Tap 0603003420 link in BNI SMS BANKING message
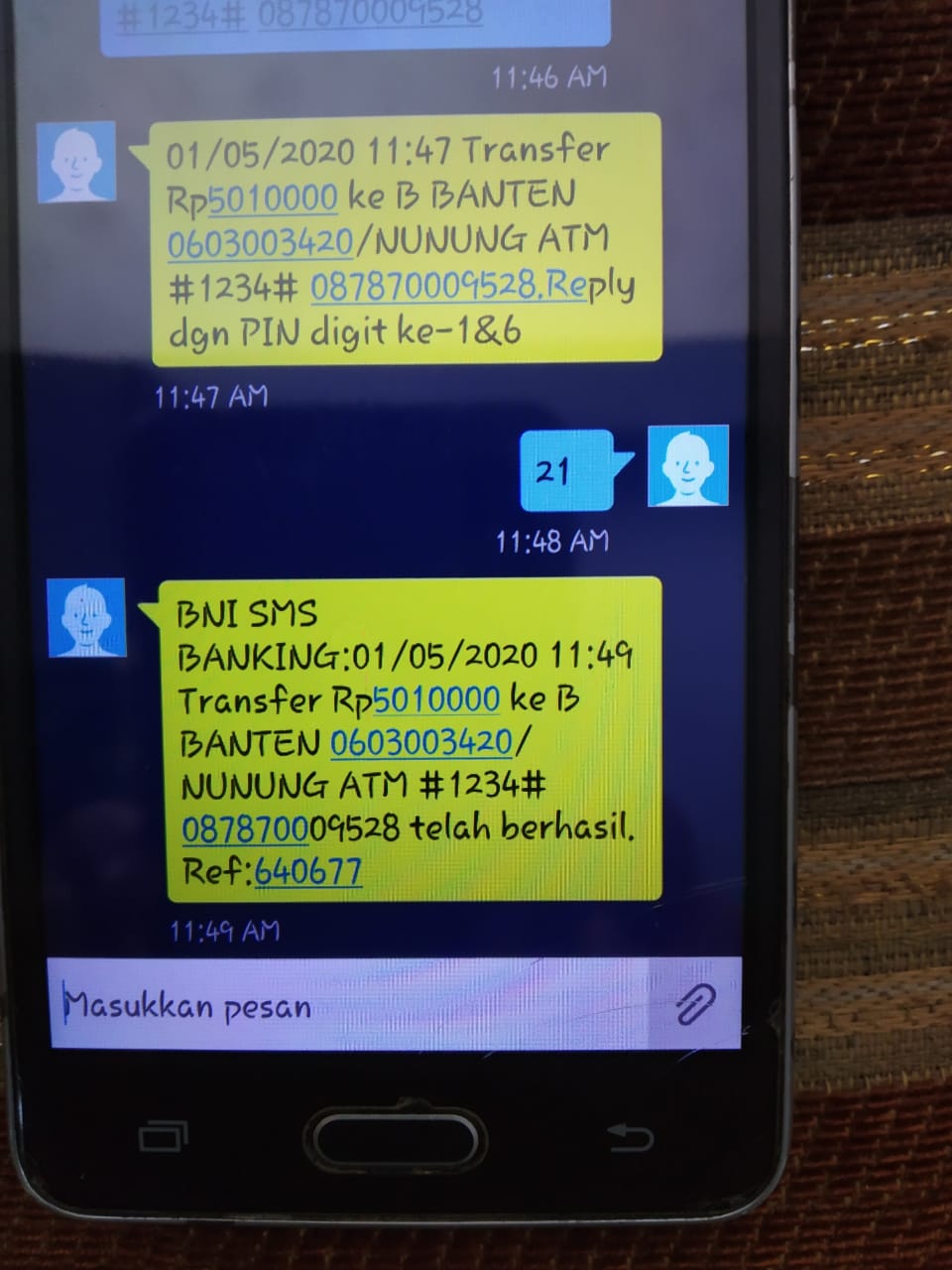Screen dimensions: 952x1270 (420, 742)
